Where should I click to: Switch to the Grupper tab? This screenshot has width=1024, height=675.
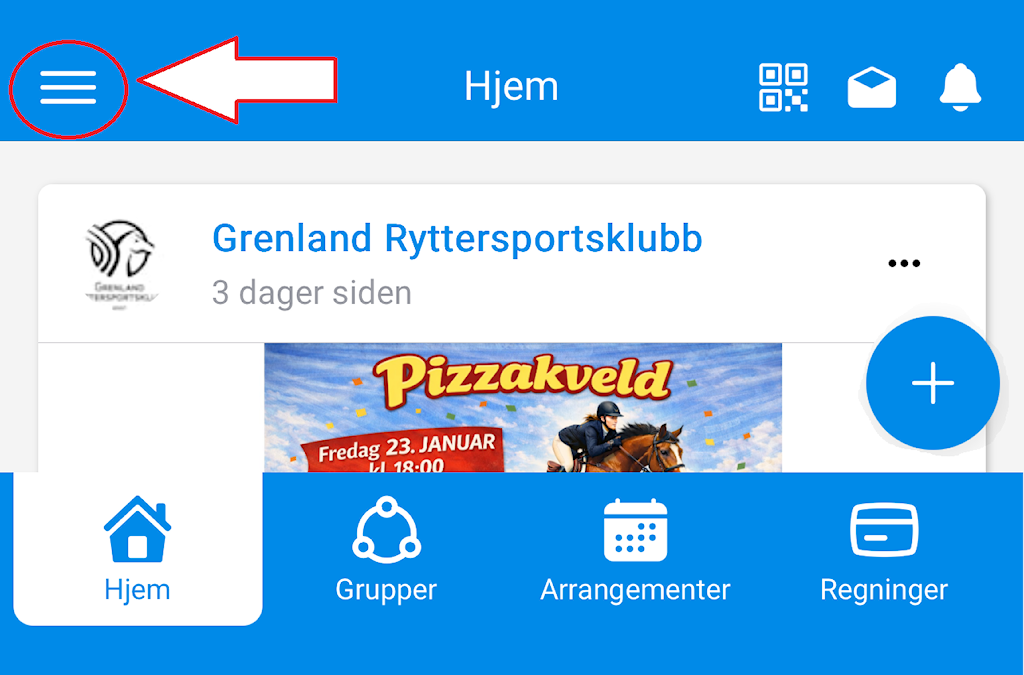pyautogui.click(x=386, y=550)
